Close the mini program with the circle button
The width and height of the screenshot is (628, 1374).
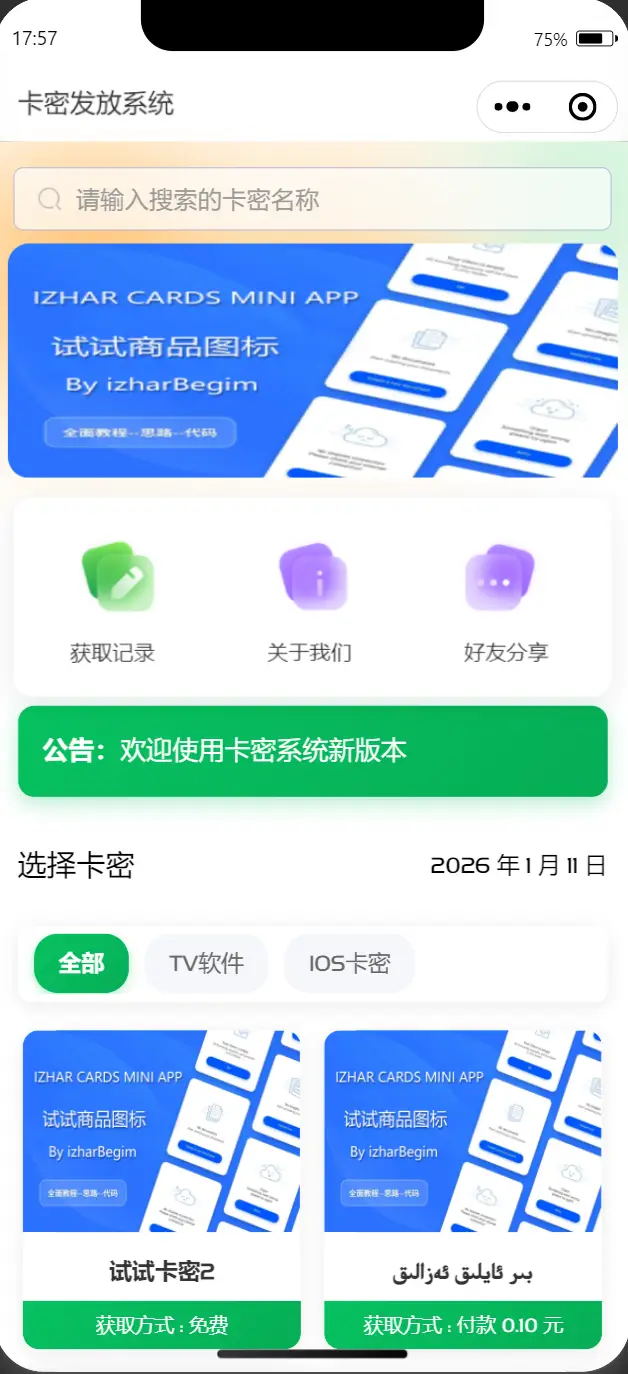(x=582, y=107)
